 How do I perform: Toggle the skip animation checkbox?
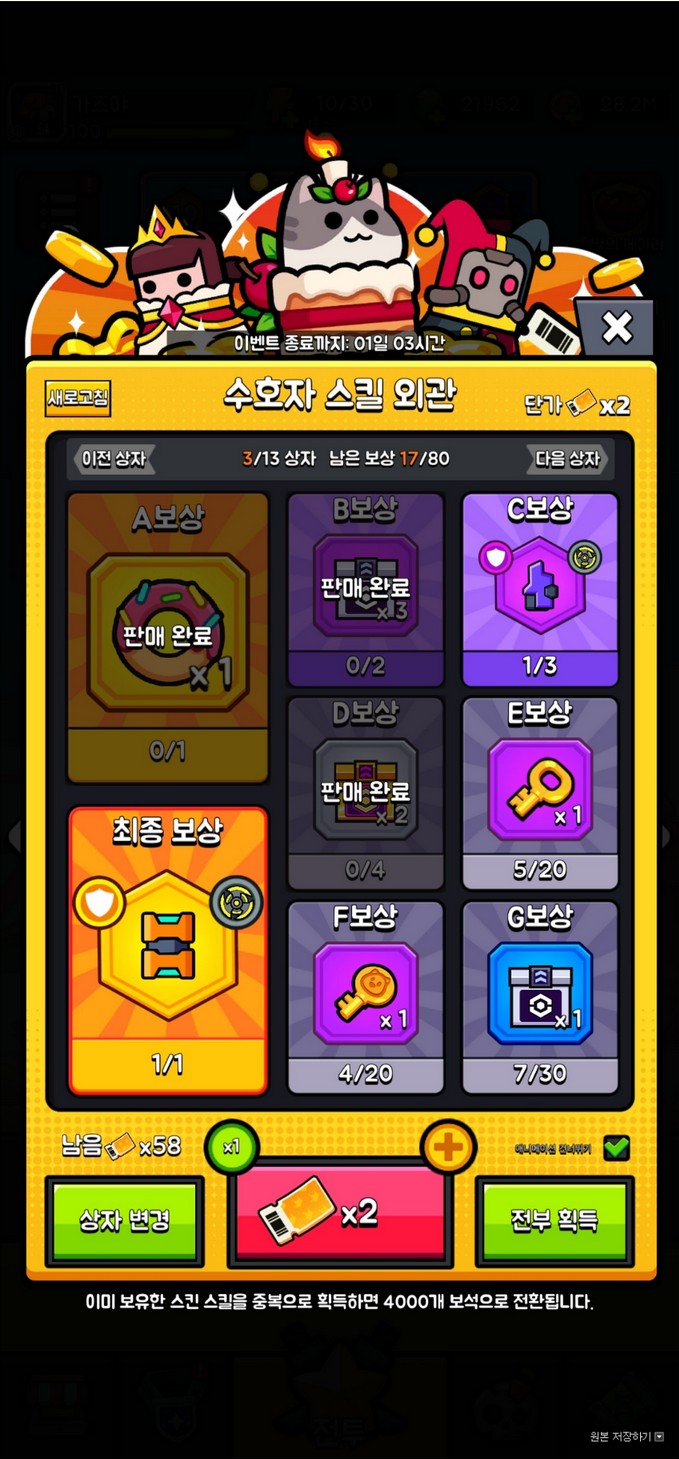click(616, 1148)
